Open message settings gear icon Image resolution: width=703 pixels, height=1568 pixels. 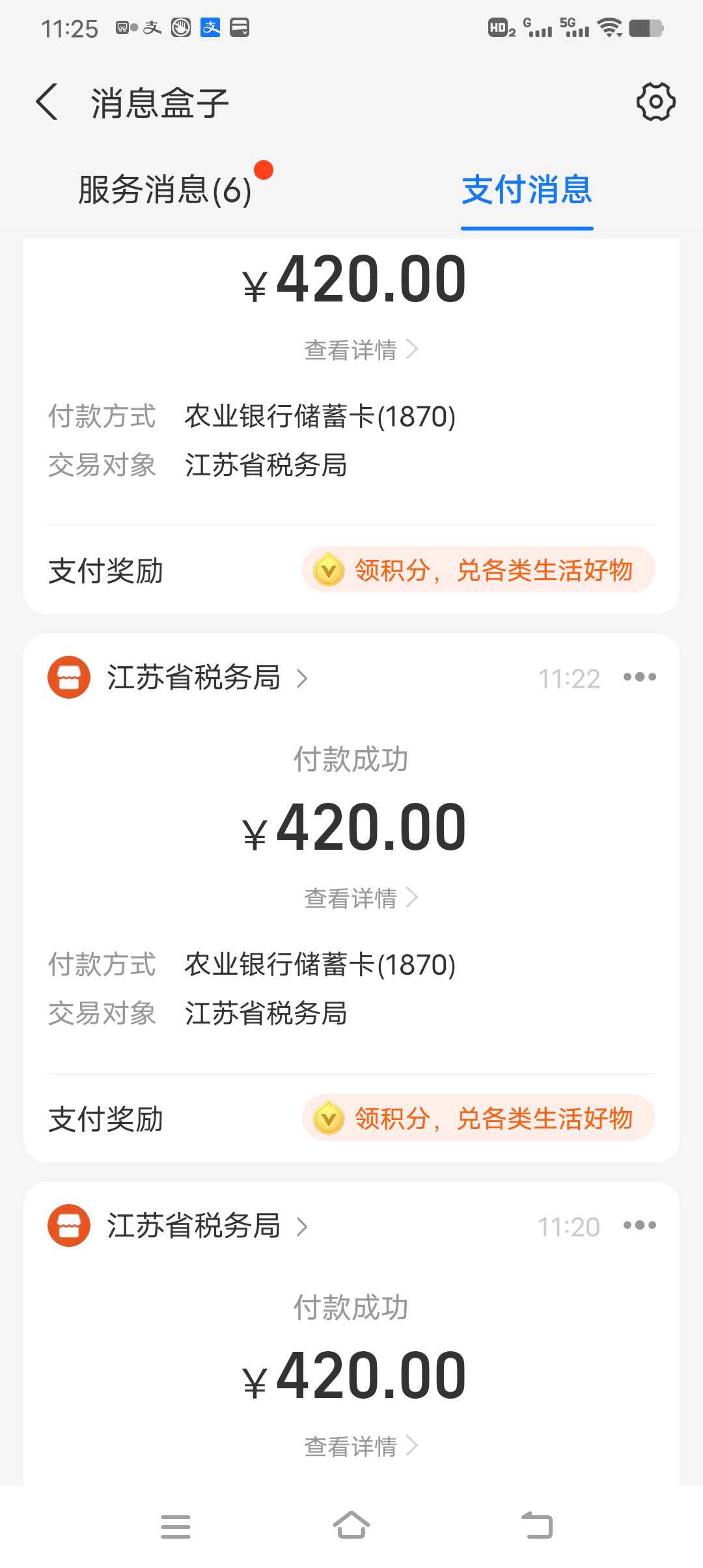655,102
